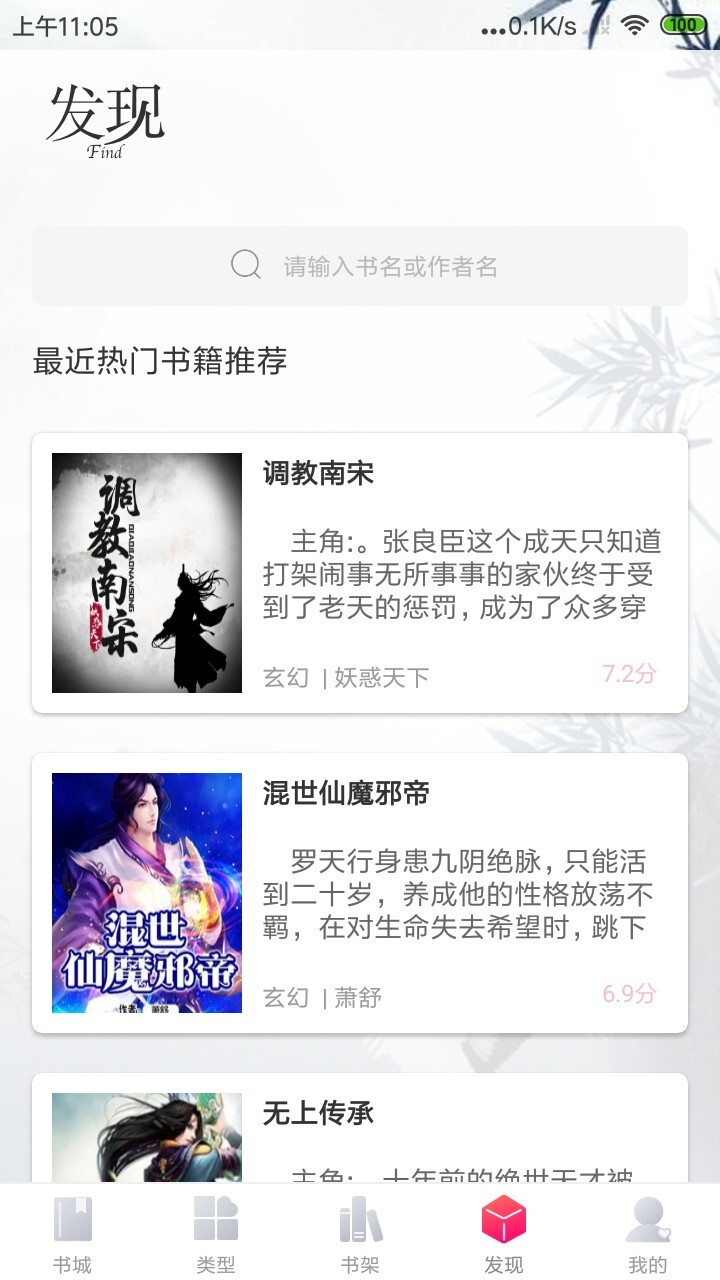Screen dimensions: 720x1280
Task: Open the 我的 profile icon
Action: (x=648, y=1220)
